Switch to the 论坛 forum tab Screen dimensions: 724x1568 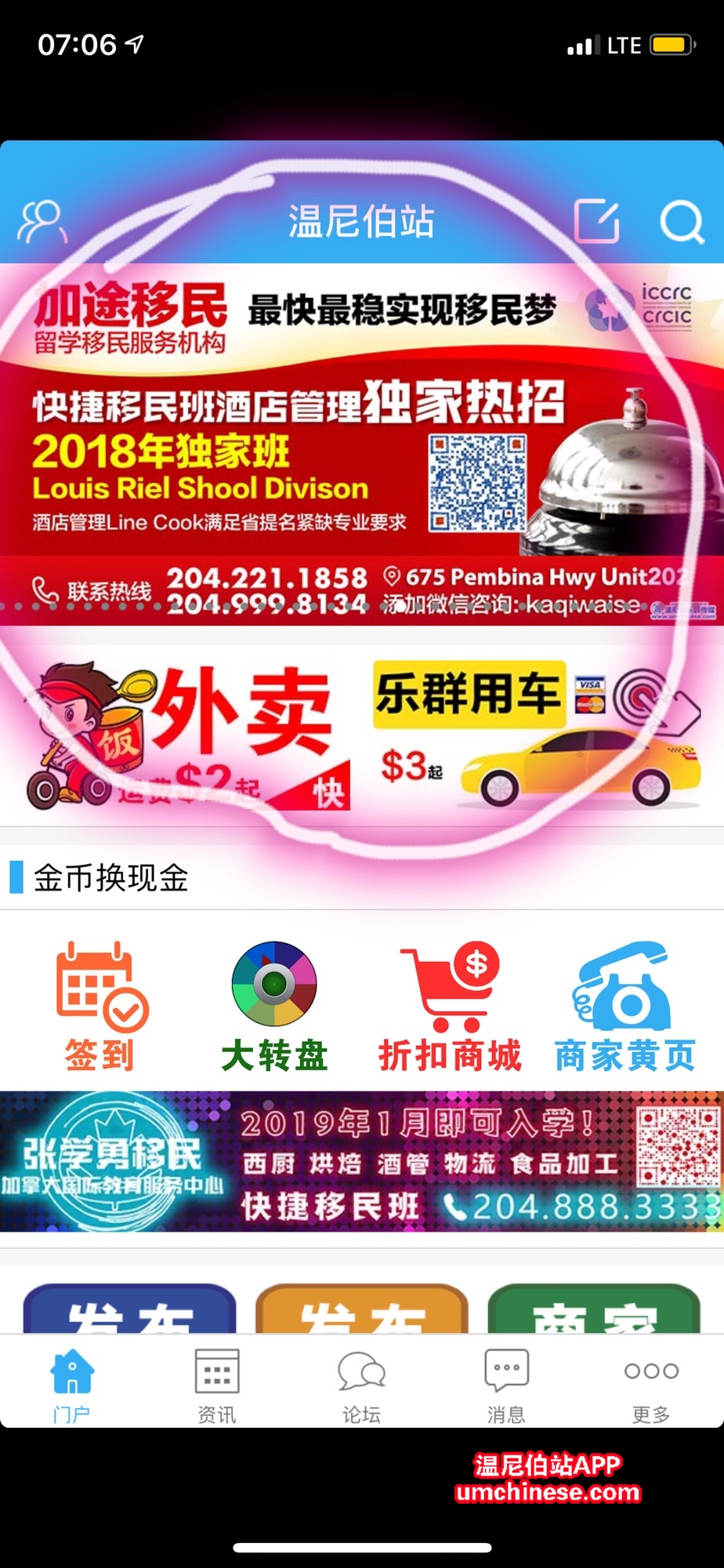tap(361, 1385)
